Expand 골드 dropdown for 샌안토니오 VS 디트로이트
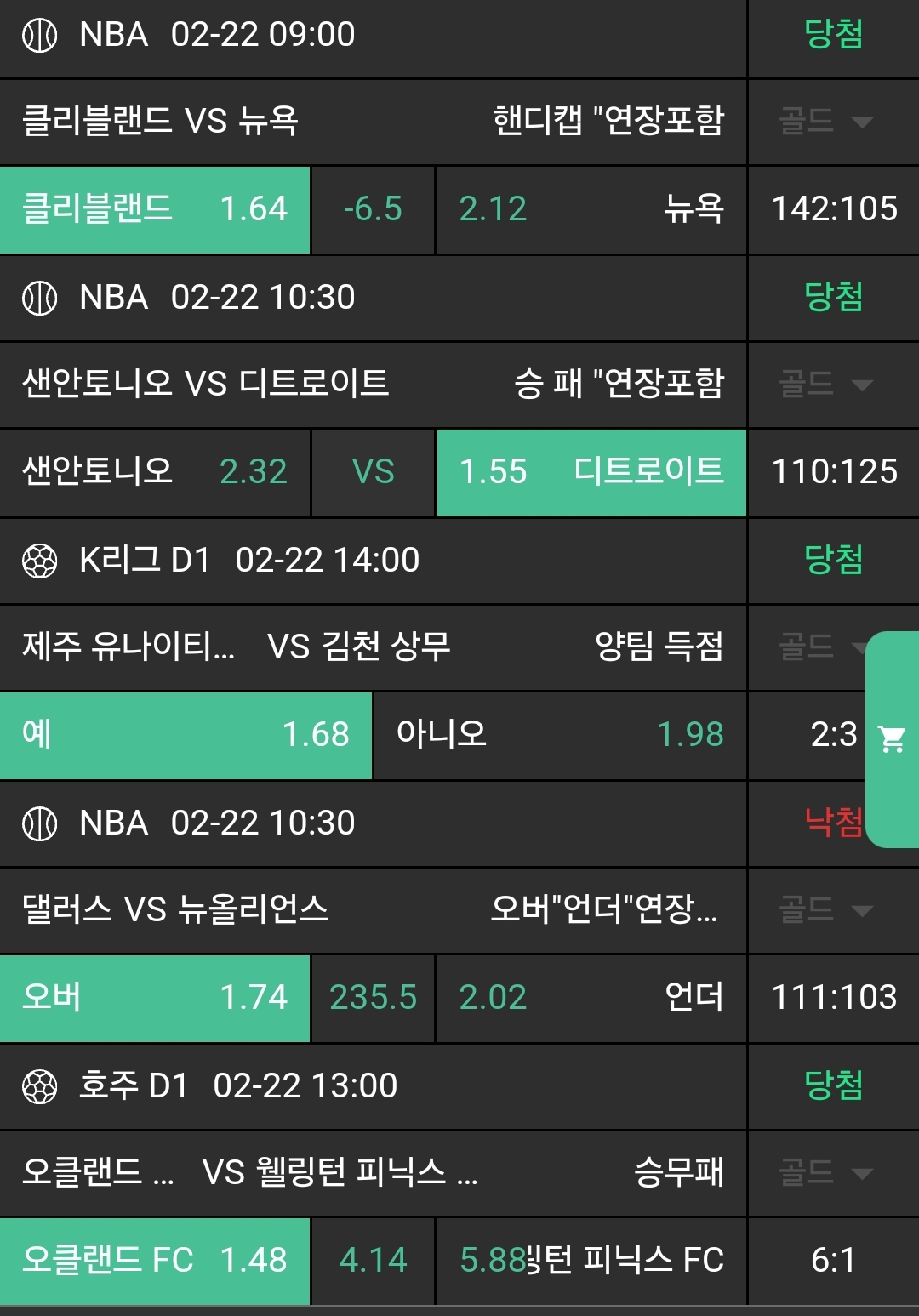The width and height of the screenshot is (919, 1316). [826, 385]
